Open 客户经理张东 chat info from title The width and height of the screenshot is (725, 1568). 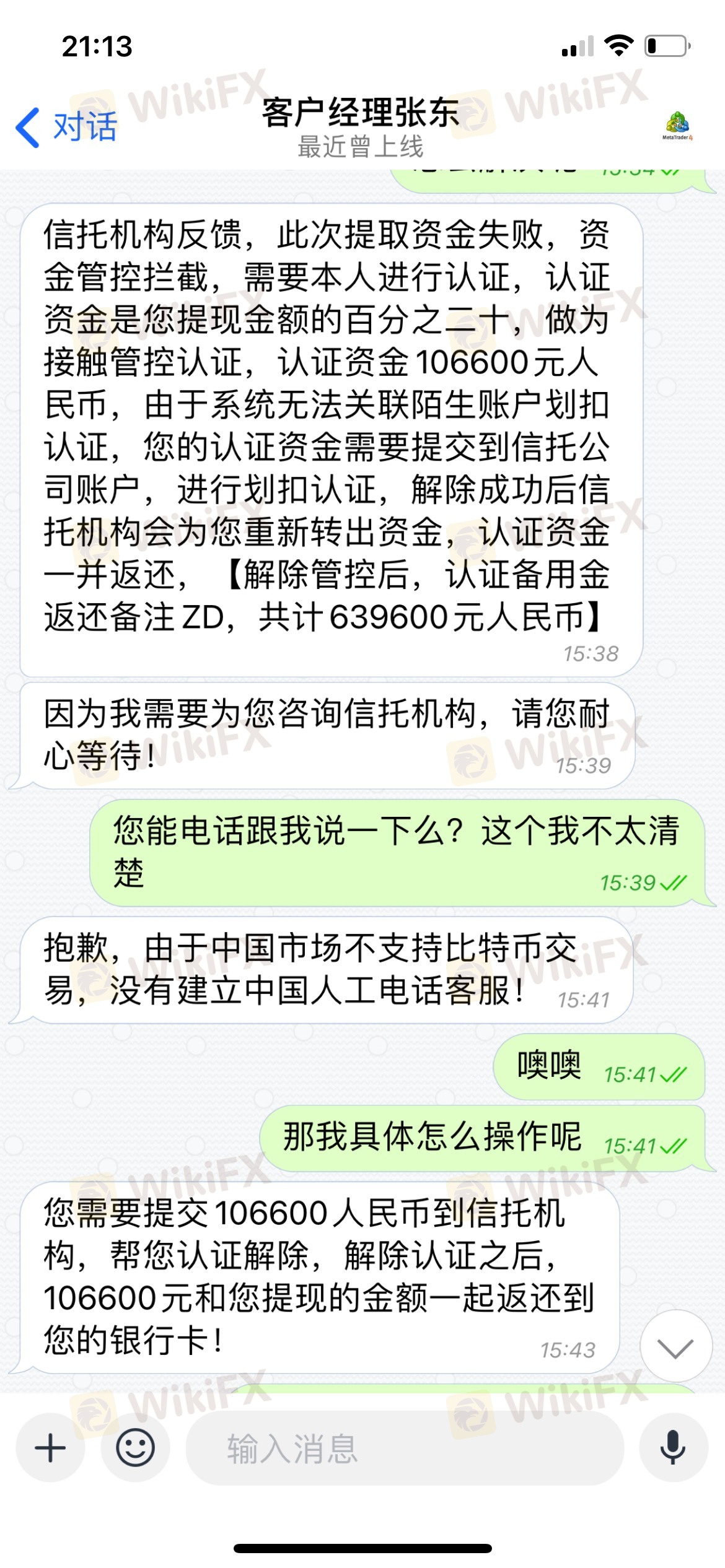pyautogui.click(x=361, y=128)
